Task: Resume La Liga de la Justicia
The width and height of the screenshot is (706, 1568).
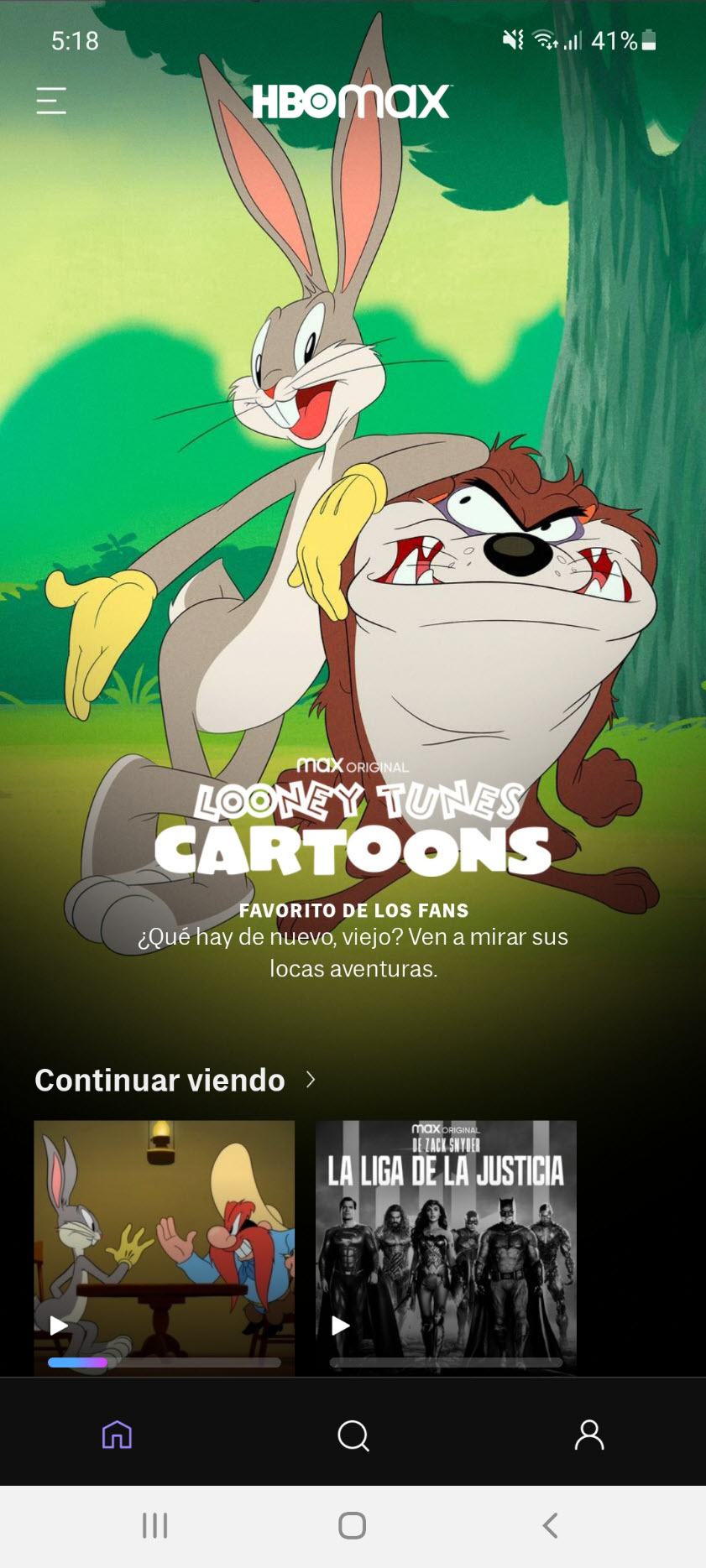Action: [446, 1246]
